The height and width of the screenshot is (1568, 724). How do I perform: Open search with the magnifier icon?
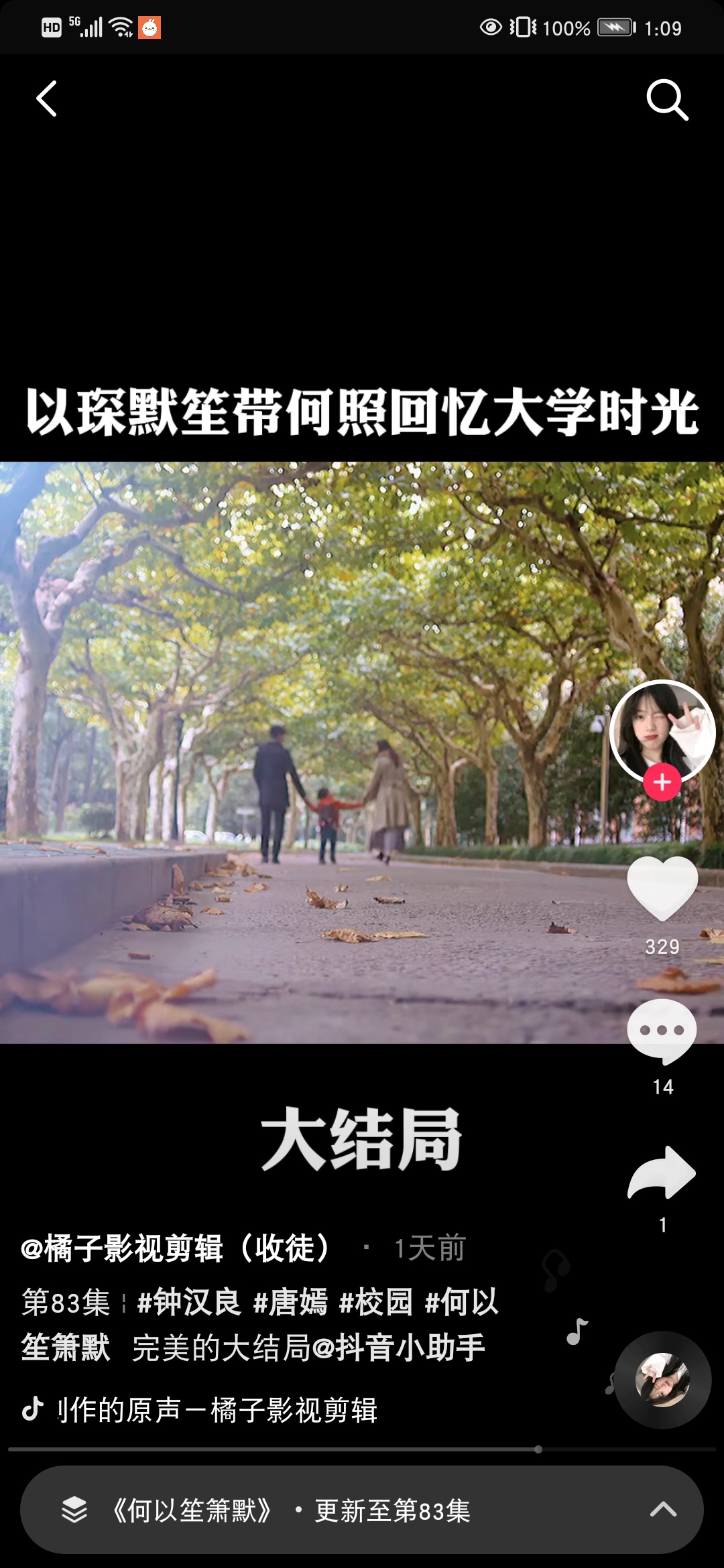[666, 100]
